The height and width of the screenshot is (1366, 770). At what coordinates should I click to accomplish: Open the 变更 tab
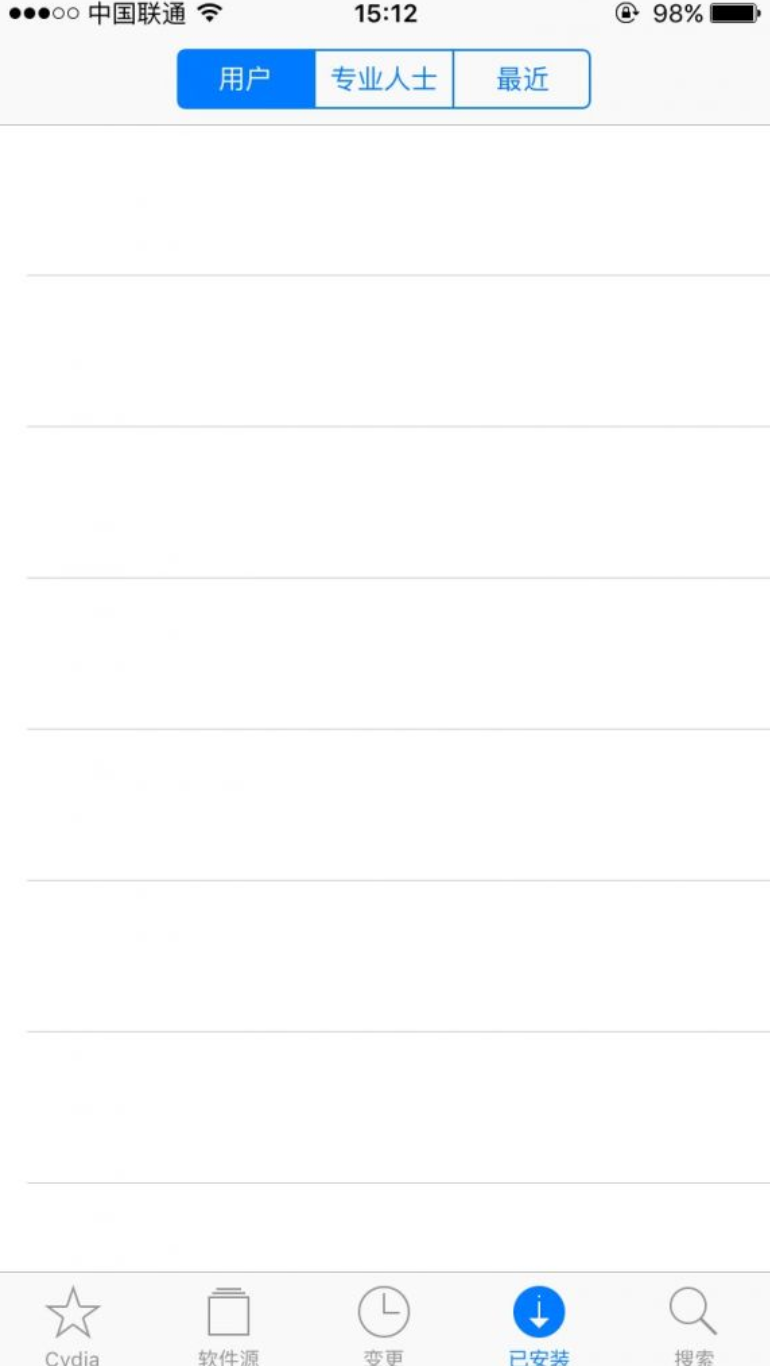point(384,1324)
